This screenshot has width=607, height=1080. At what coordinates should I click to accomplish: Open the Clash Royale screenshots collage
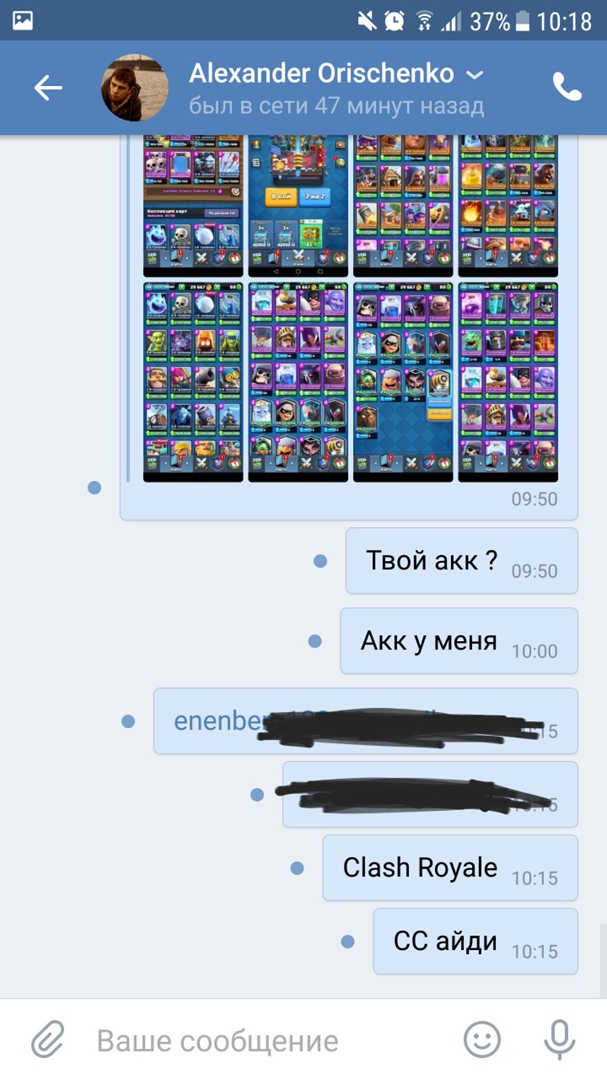[352, 310]
